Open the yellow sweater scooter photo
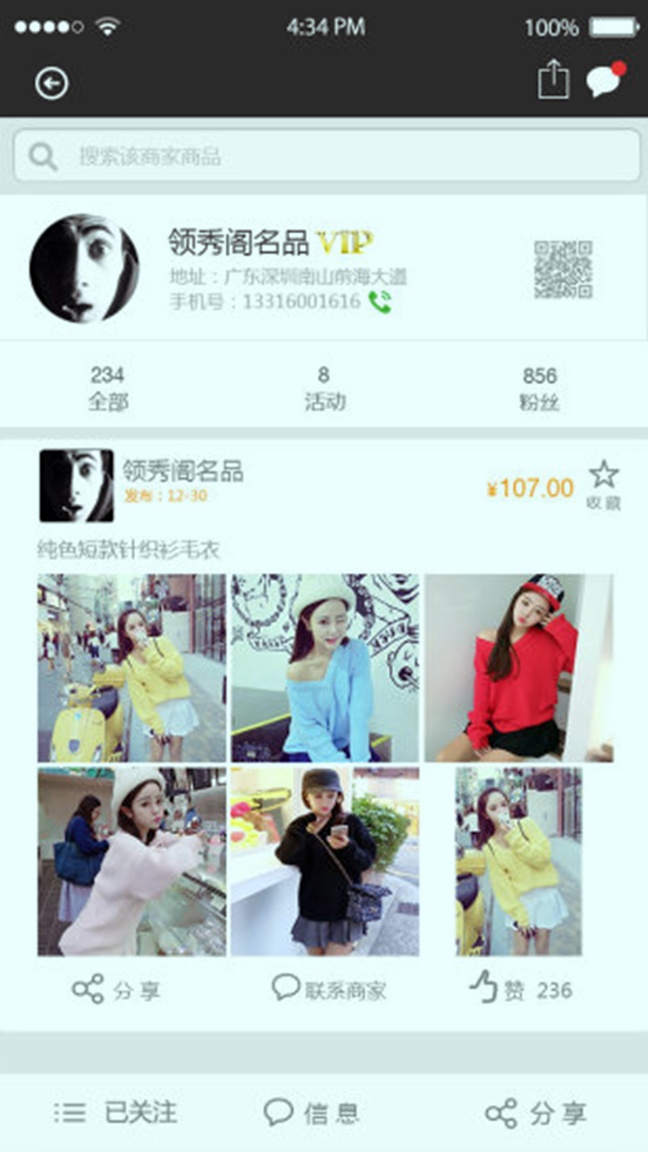Image resolution: width=648 pixels, height=1152 pixels. 132,667
